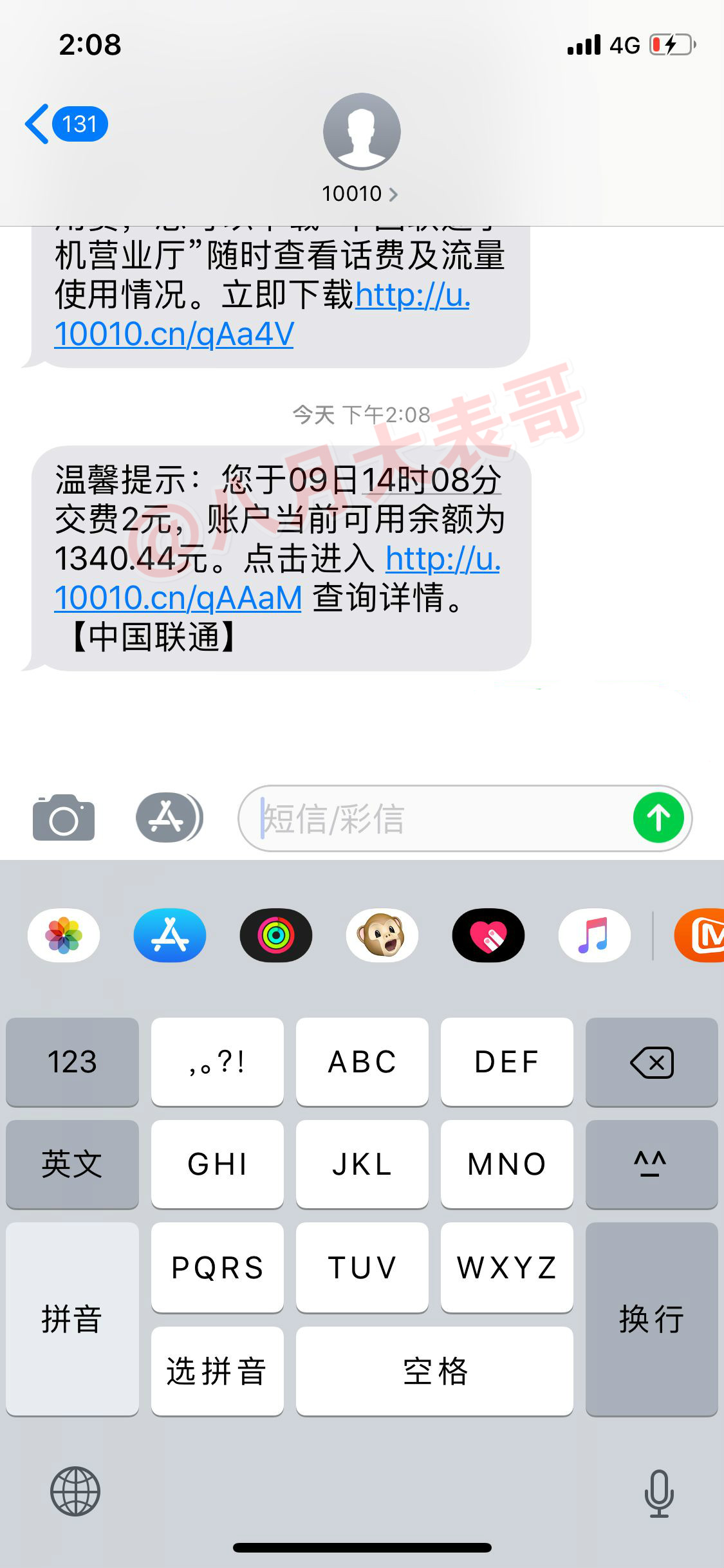Tap the 换行 return key

click(x=651, y=1319)
